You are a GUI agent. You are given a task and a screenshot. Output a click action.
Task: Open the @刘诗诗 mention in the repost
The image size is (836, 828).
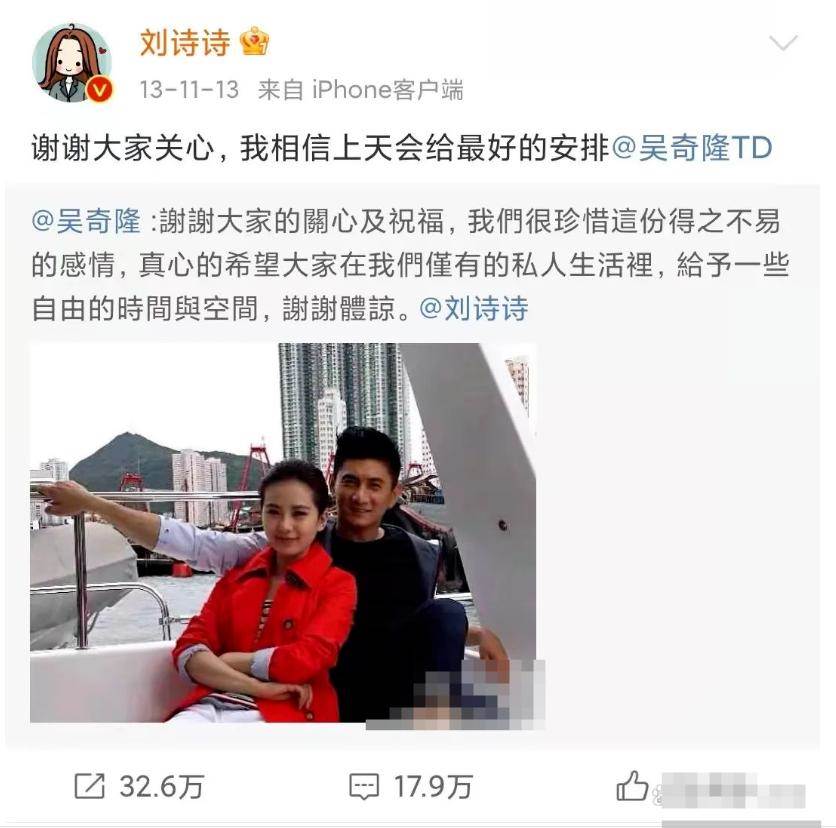pos(474,309)
